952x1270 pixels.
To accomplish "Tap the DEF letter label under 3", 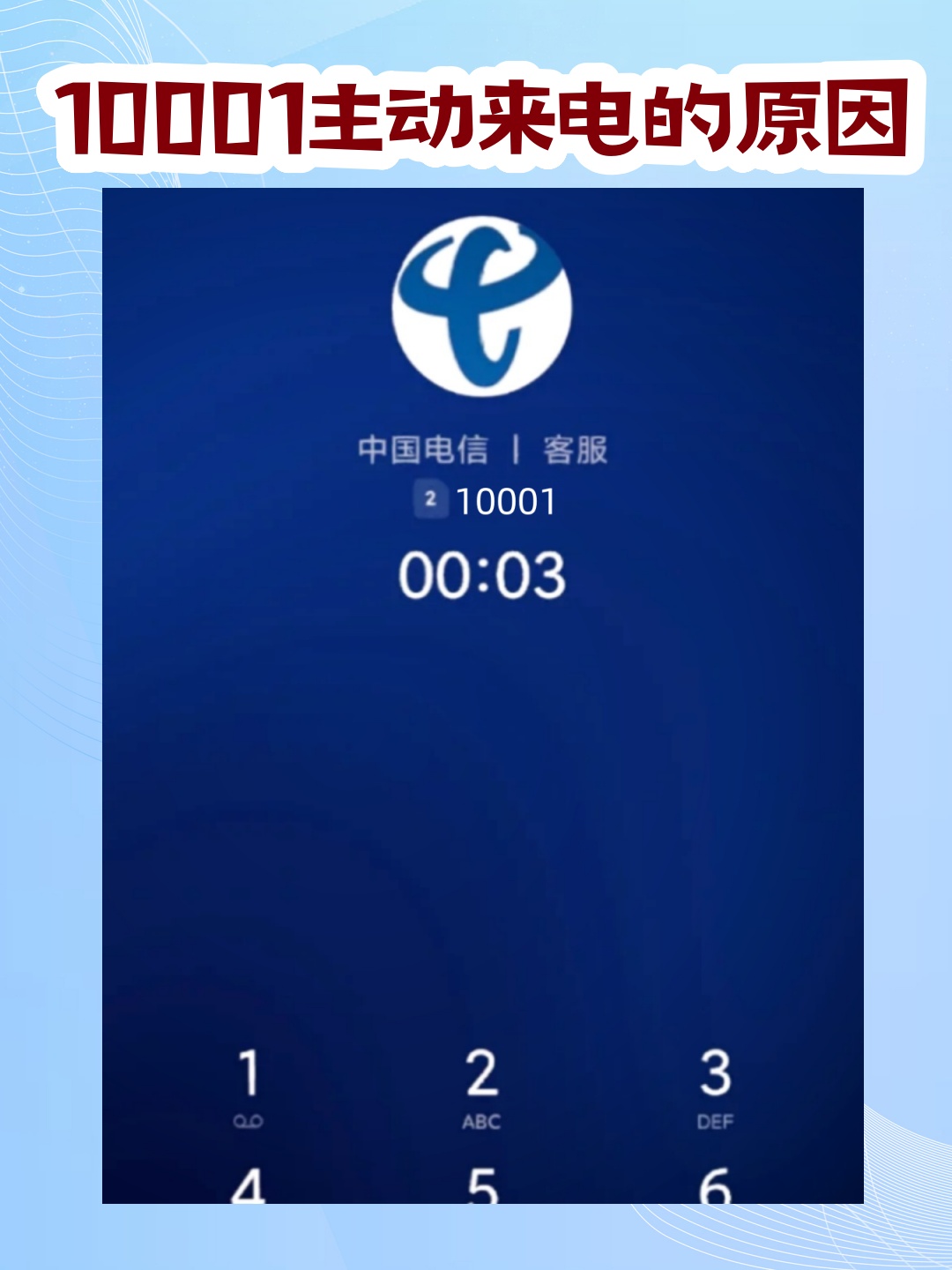I will (x=718, y=1123).
